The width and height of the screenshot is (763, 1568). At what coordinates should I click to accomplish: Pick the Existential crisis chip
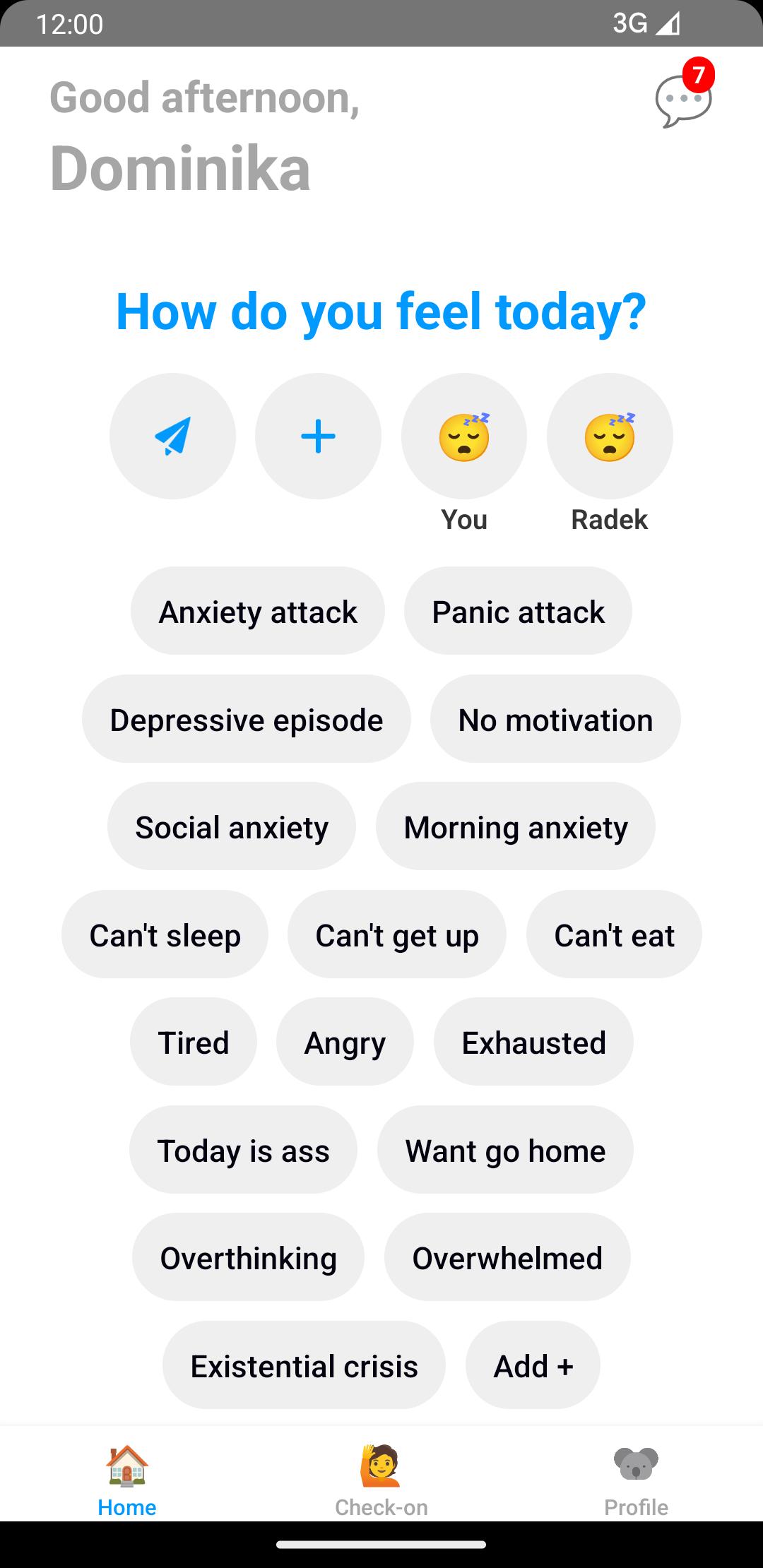tap(304, 1366)
